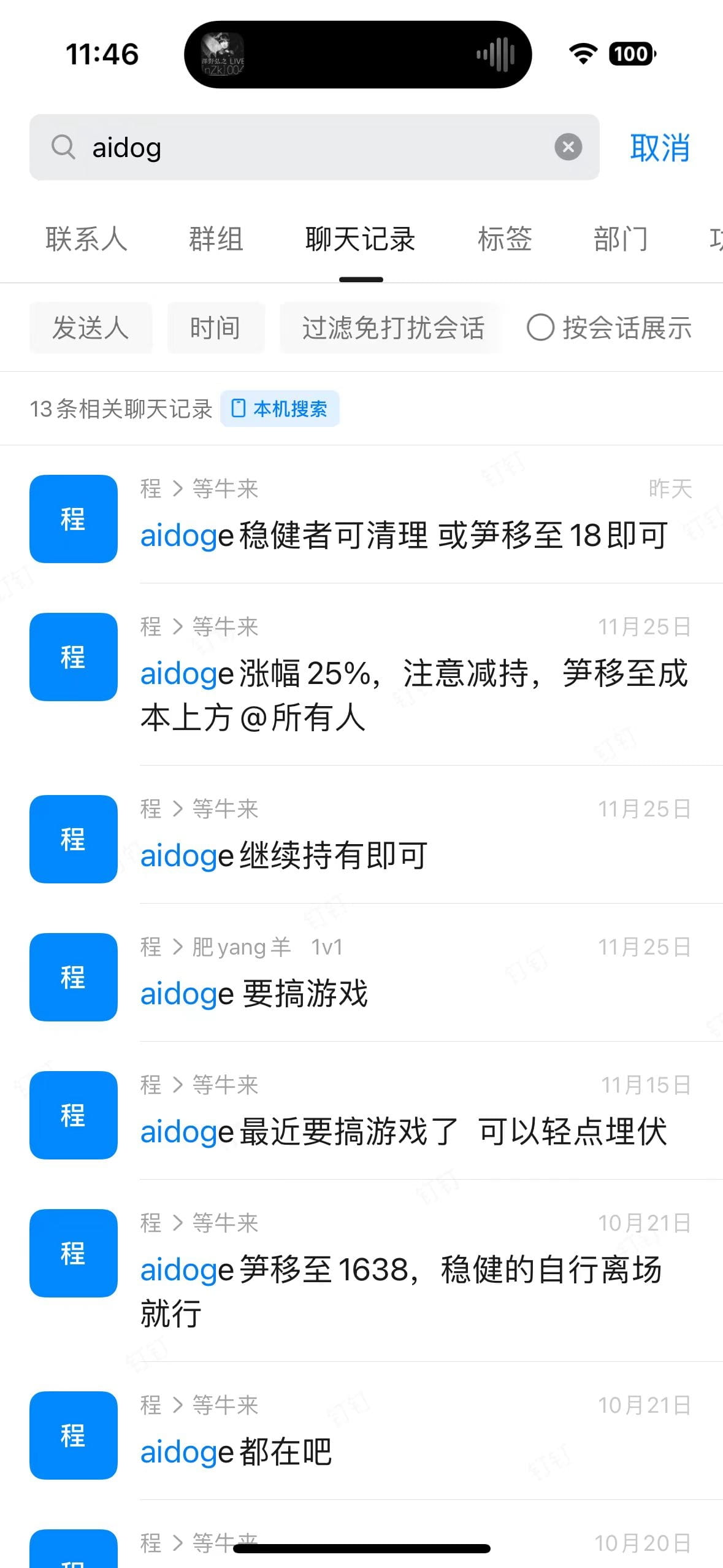Screen dimensions: 723x1568
Task: Open 程's avatar on the 昨天 result
Action: click(72, 518)
